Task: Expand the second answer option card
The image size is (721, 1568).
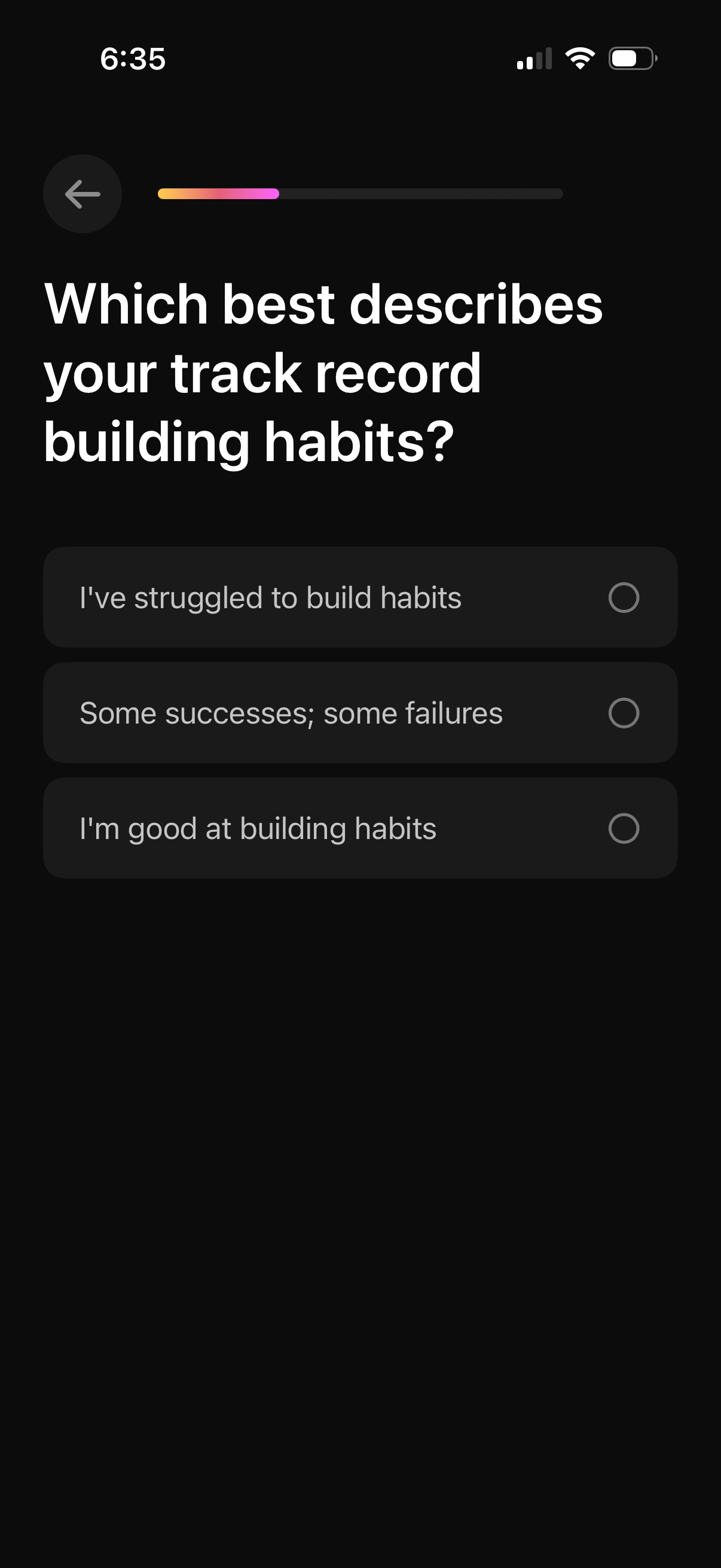Action: [360, 712]
